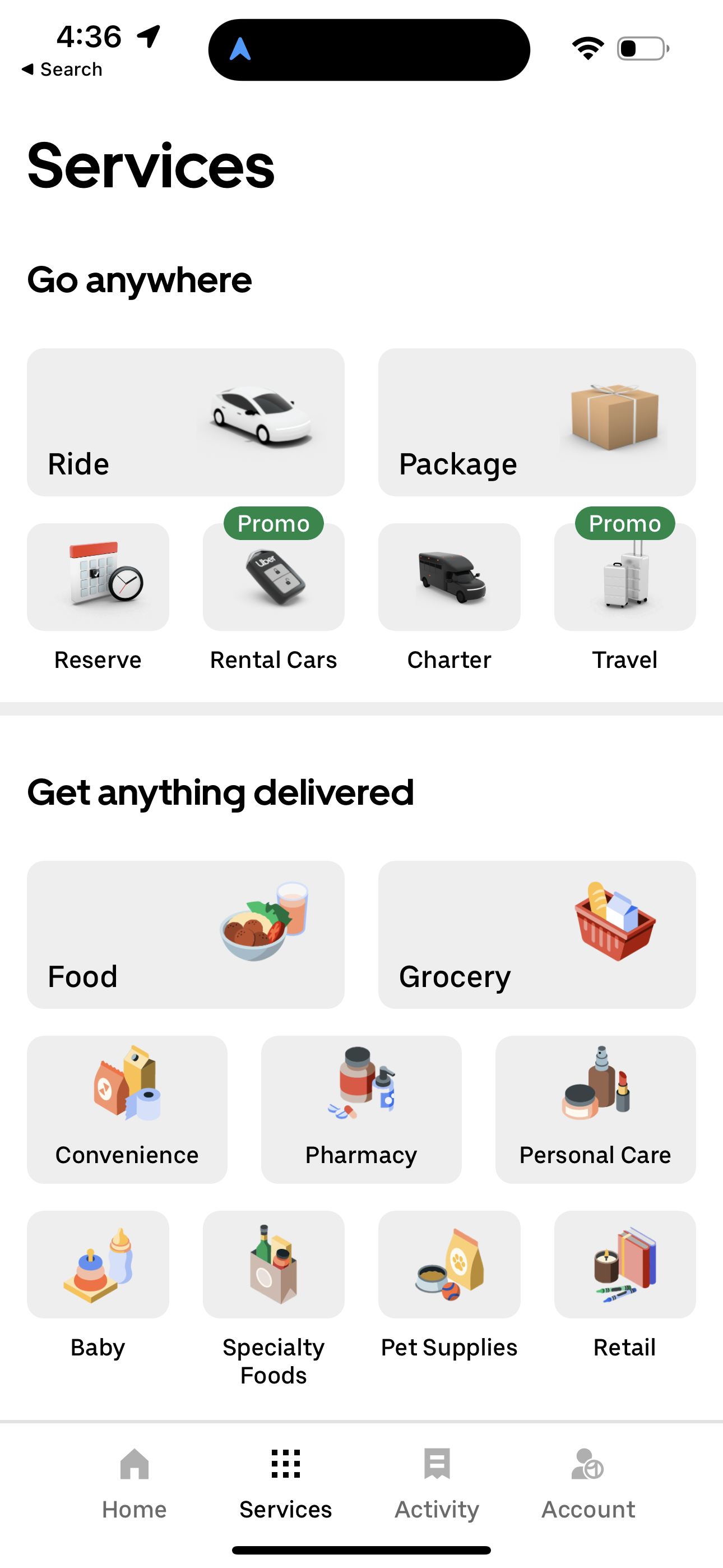Open the Pet Supplies category
The height and width of the screenshot is (1568, 723).
[449, 1266]
